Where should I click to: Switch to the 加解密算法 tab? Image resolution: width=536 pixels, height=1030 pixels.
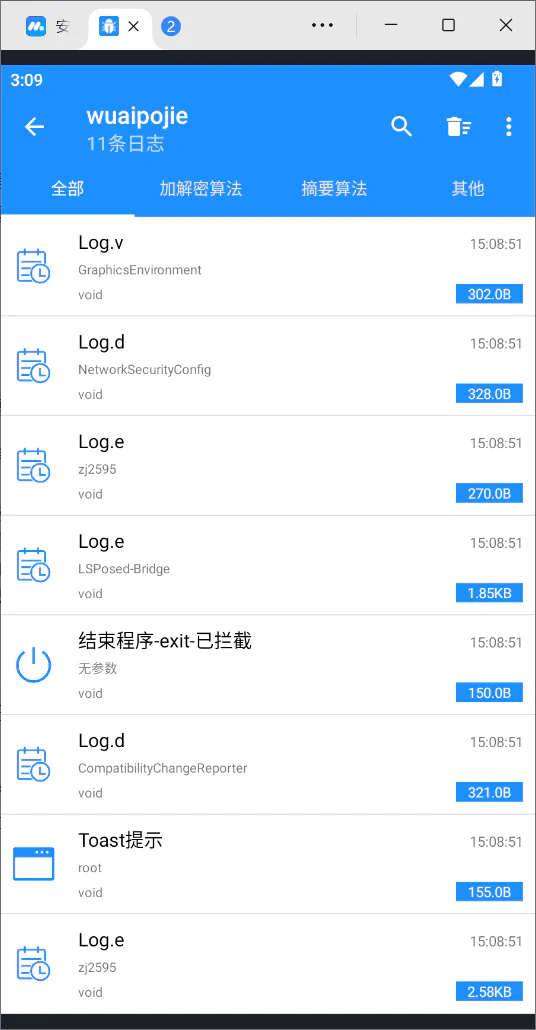pyautogui.click(x=201, y=189)
